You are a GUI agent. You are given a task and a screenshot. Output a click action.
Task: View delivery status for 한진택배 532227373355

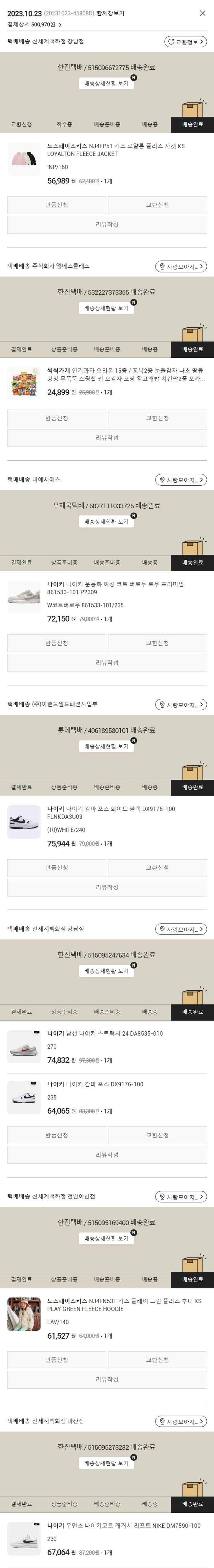tap(106, 308)
